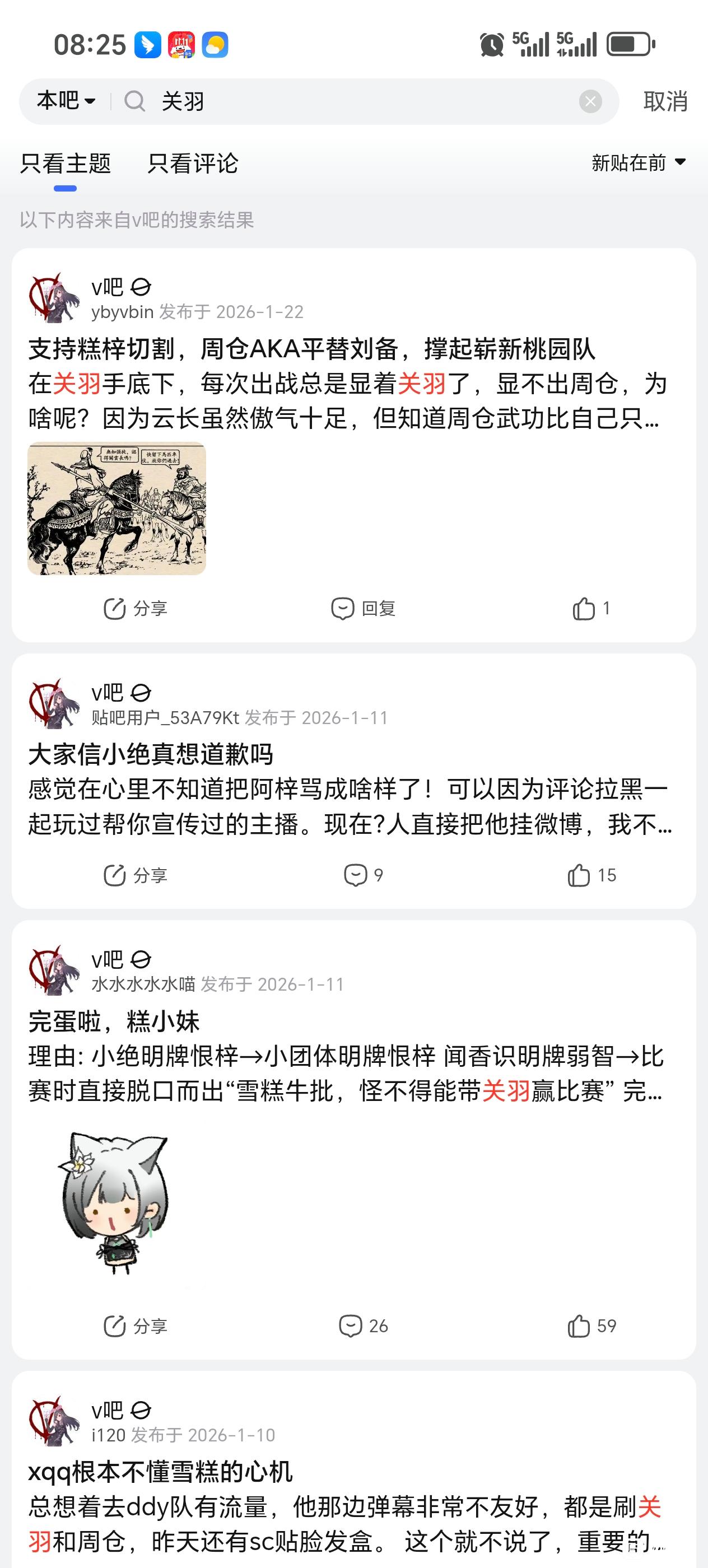Select the 只看主题 tab

[65, 163]
